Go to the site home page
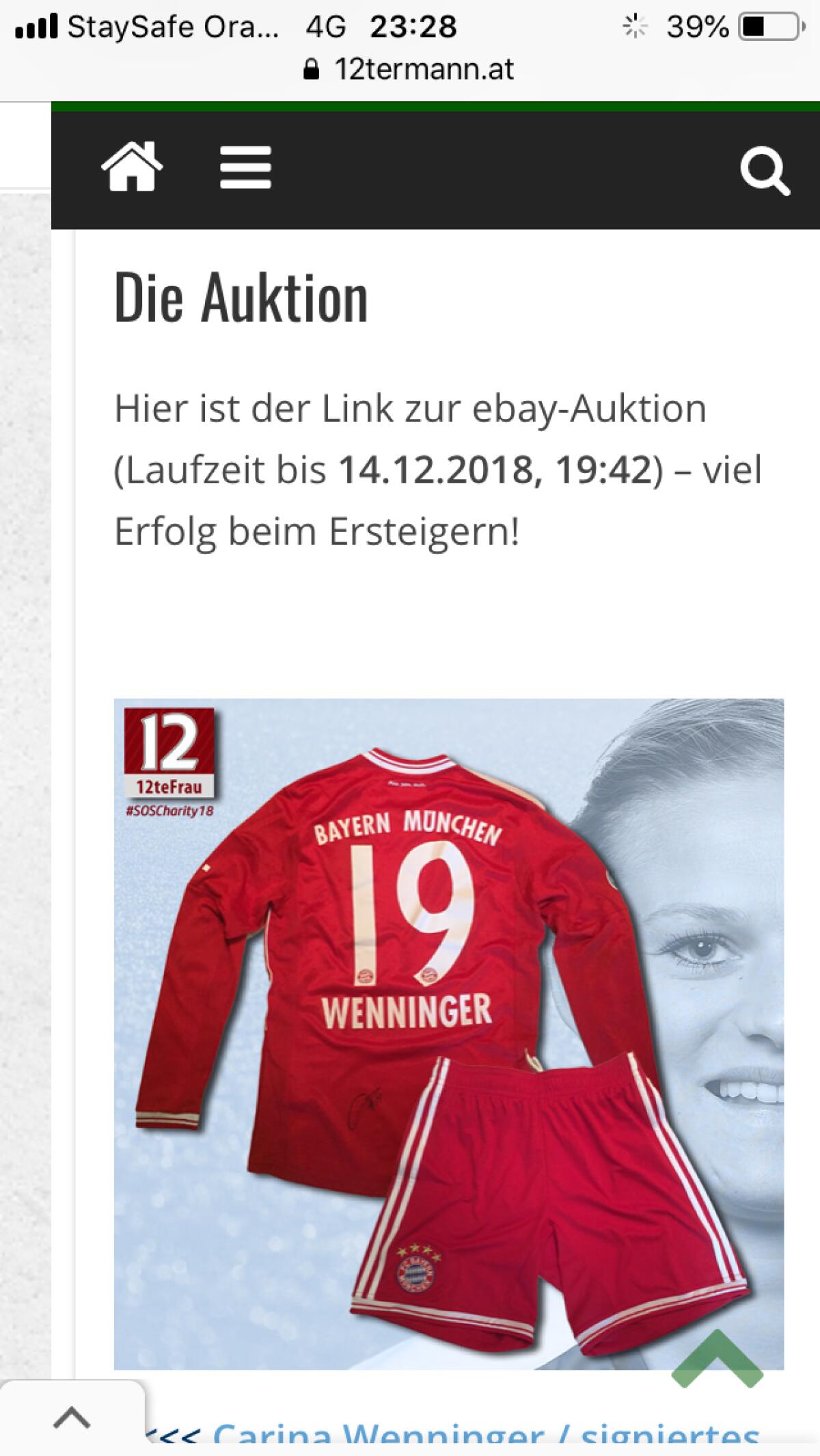820x1456 pixels. click(132, 166)
